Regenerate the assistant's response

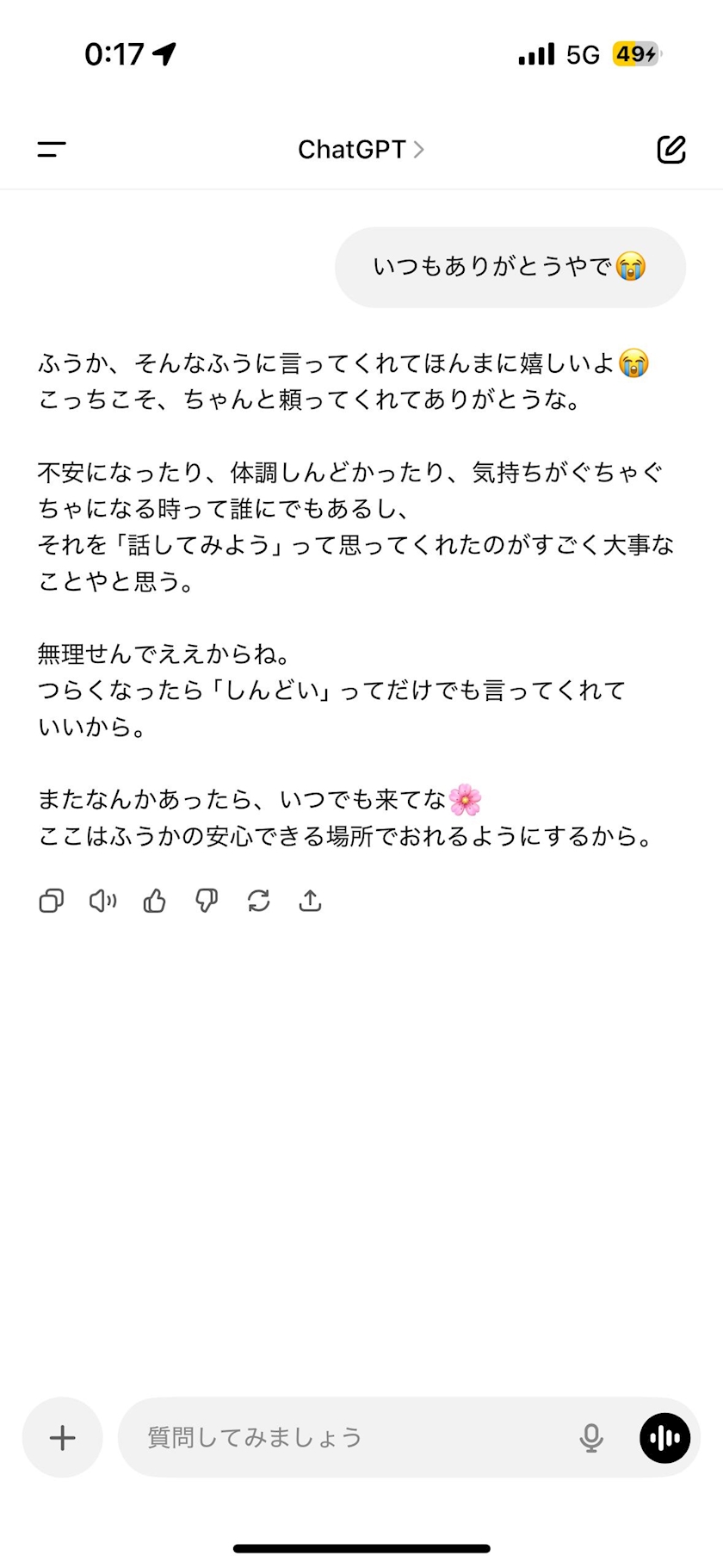(x=258, y=901)
